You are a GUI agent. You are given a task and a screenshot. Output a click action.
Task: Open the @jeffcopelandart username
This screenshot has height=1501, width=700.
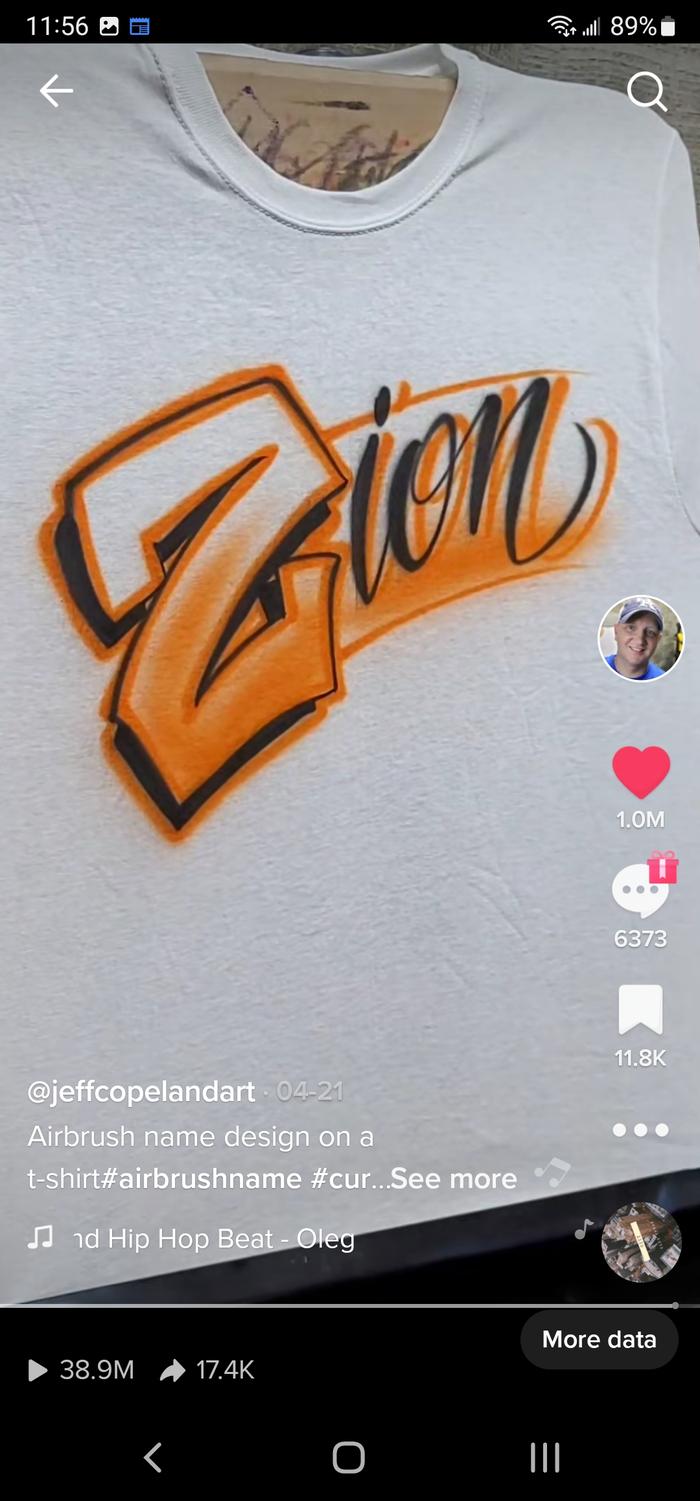(141, 1092)
